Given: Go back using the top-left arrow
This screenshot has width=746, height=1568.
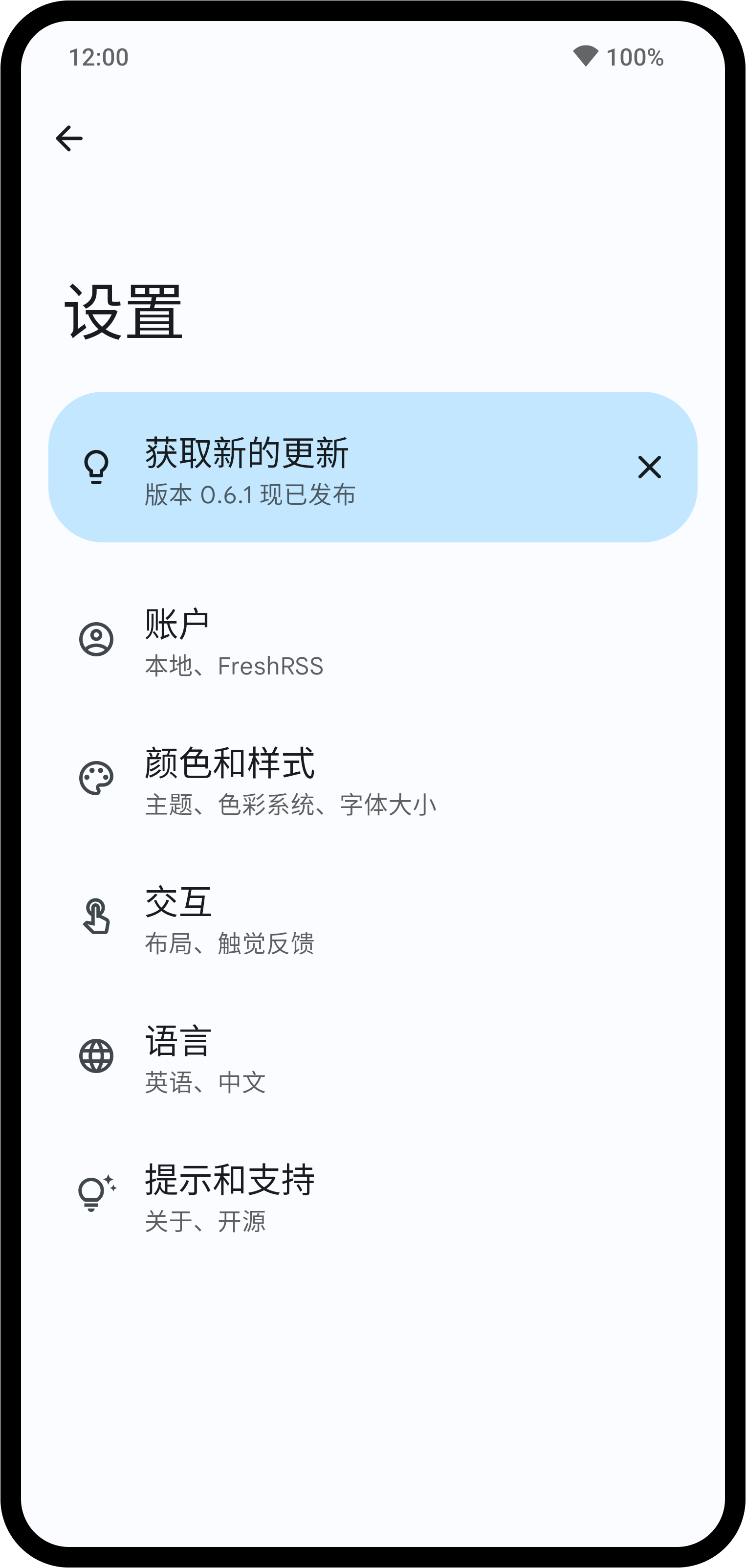Looking at the screenshot, I should [x=69, y=138].
